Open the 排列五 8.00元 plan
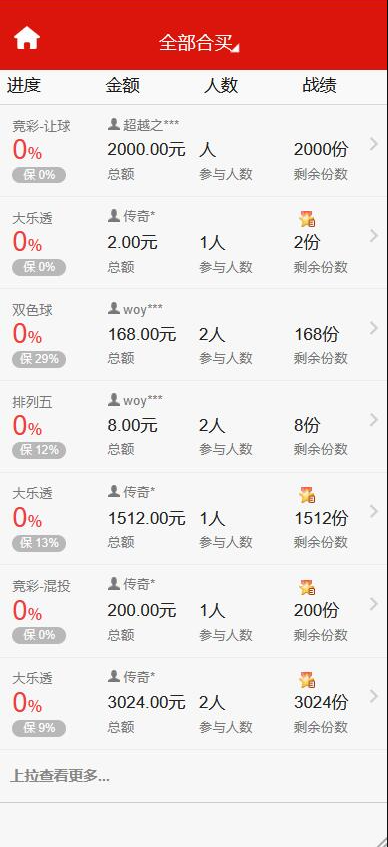Viewport: 388px width, 847px height. click(x=194, y=426)
